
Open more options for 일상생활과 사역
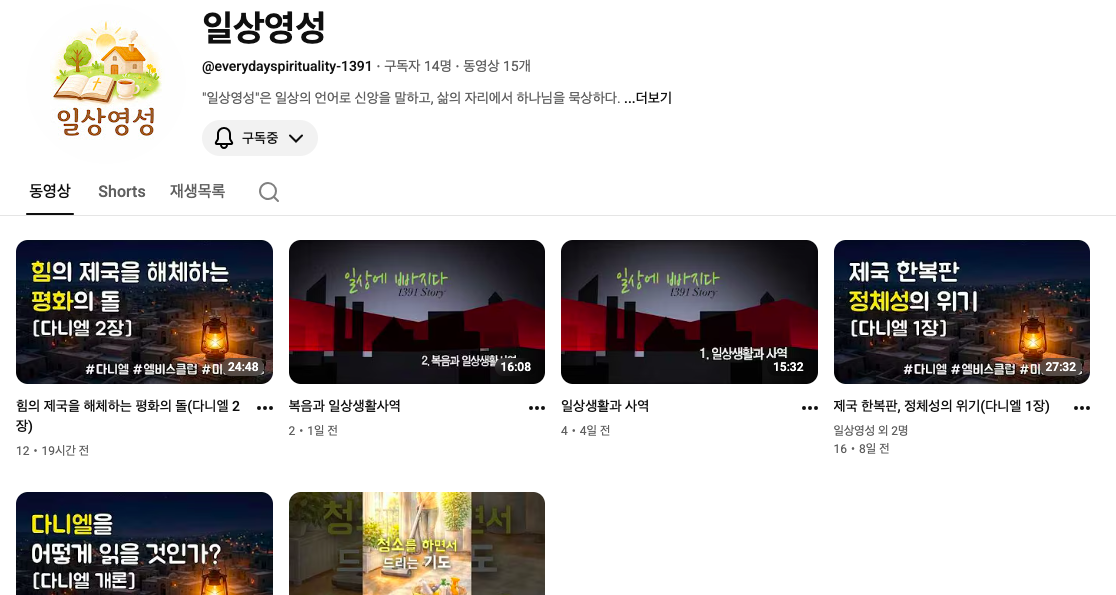[810, 408]
